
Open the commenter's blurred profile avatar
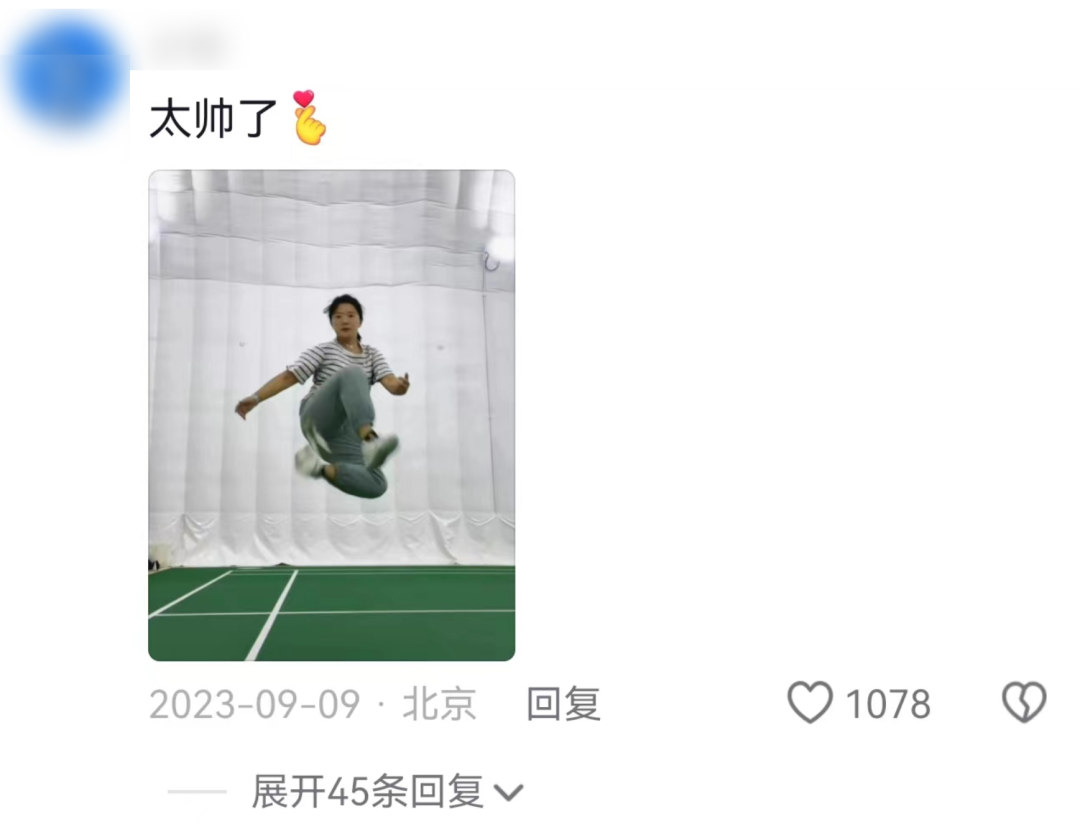(x=66, y=76)
